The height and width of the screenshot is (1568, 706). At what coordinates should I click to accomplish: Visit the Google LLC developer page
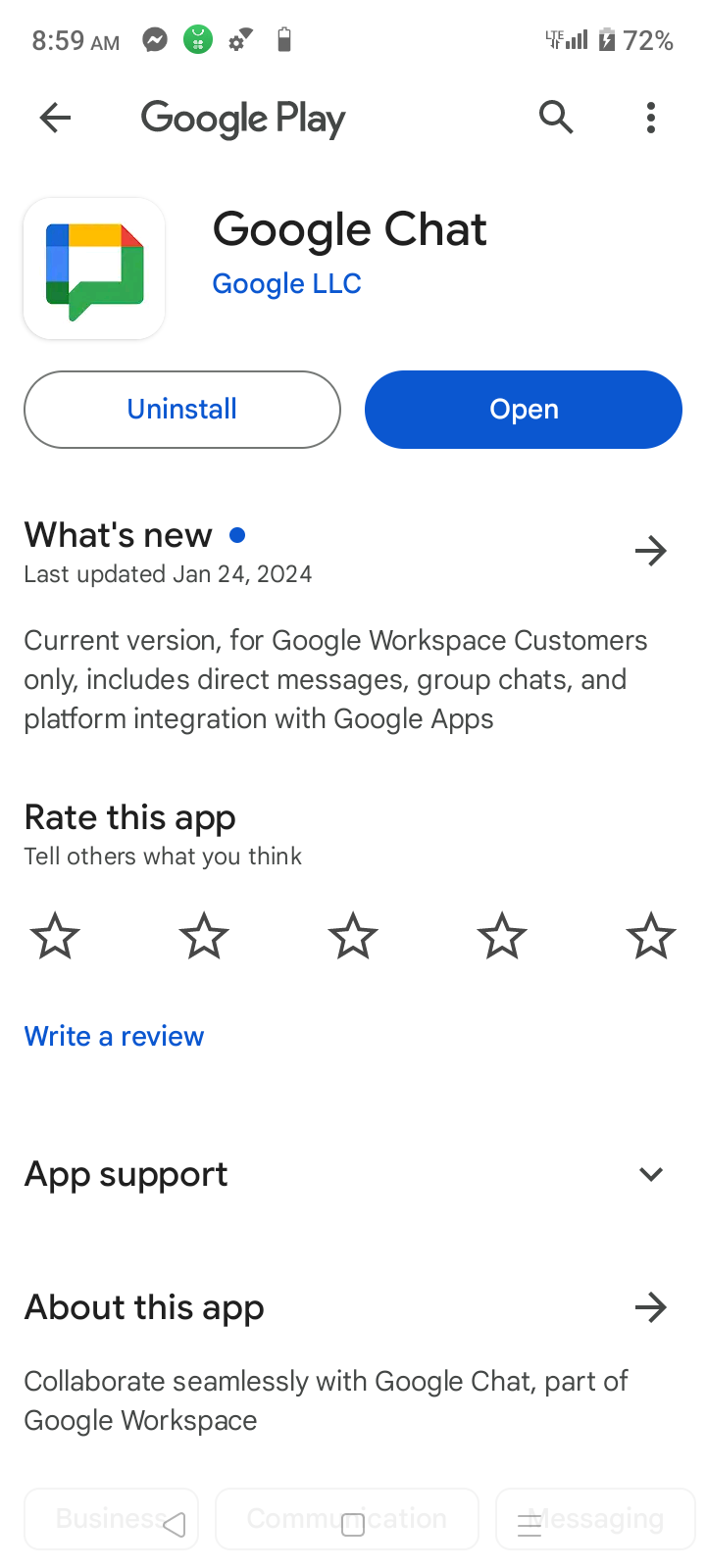tap(287, 283)
